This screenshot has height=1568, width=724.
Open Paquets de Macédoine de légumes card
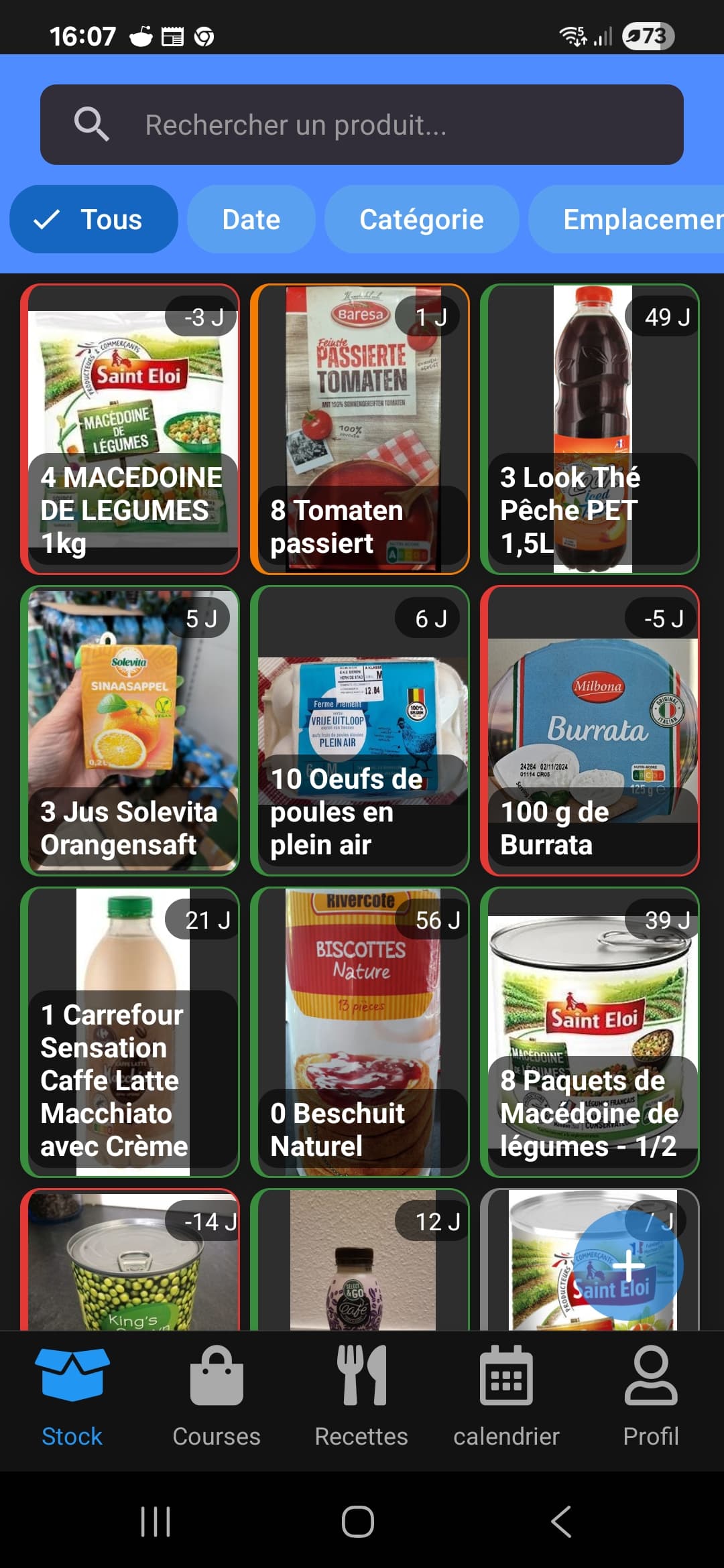[x=590, y=1032]
